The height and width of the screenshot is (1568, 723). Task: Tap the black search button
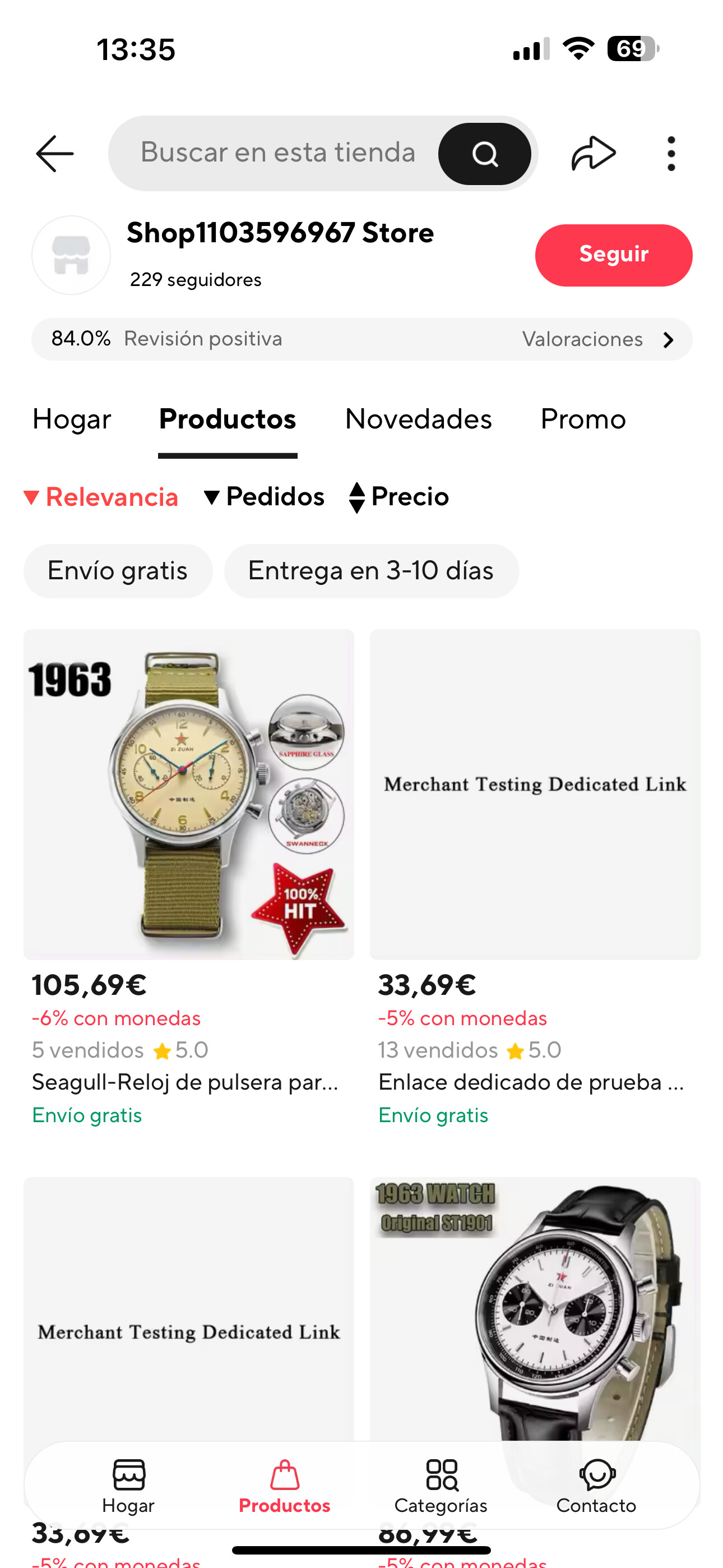(484, 154)
